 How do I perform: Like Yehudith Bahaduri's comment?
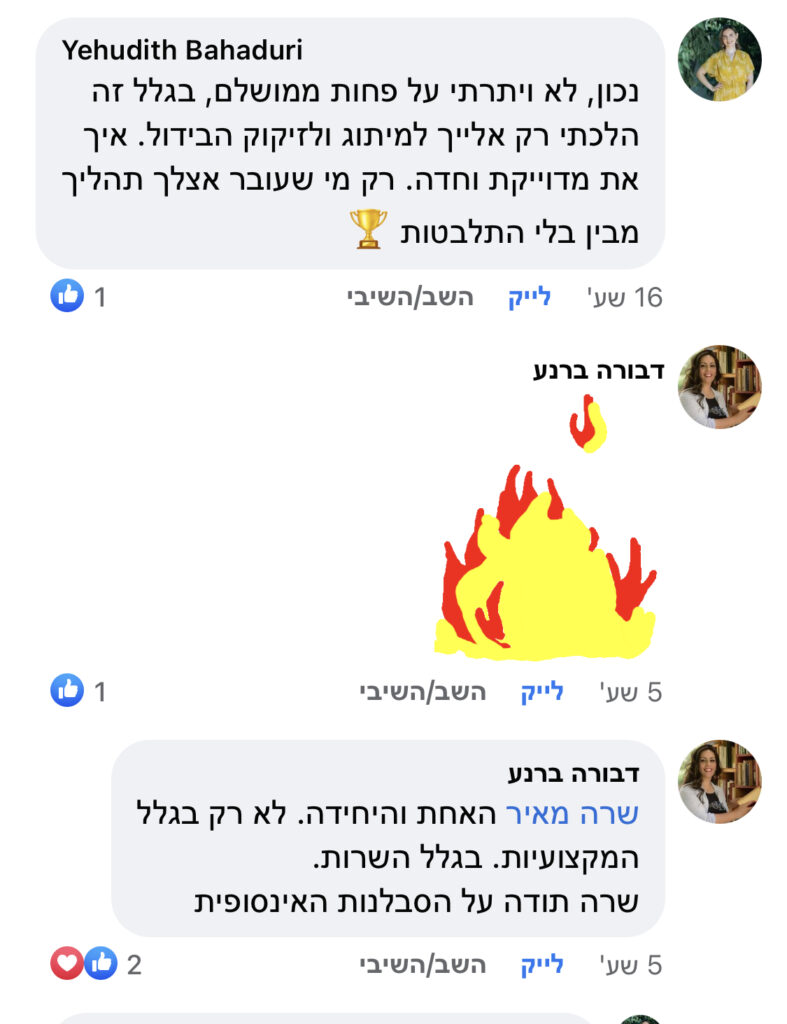(529, 297)
